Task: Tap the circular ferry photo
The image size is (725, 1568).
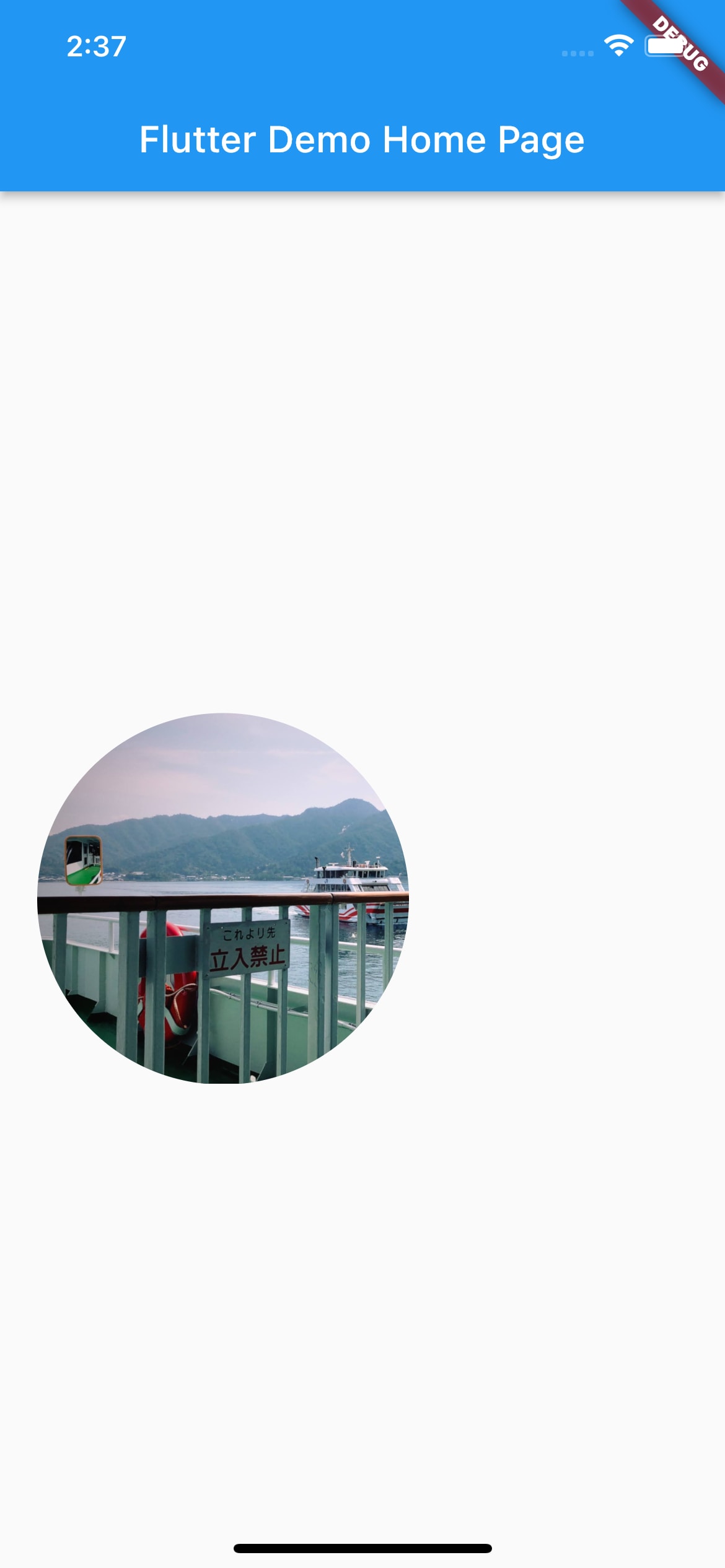Action: pyautogui.click(x=223, y=898)
